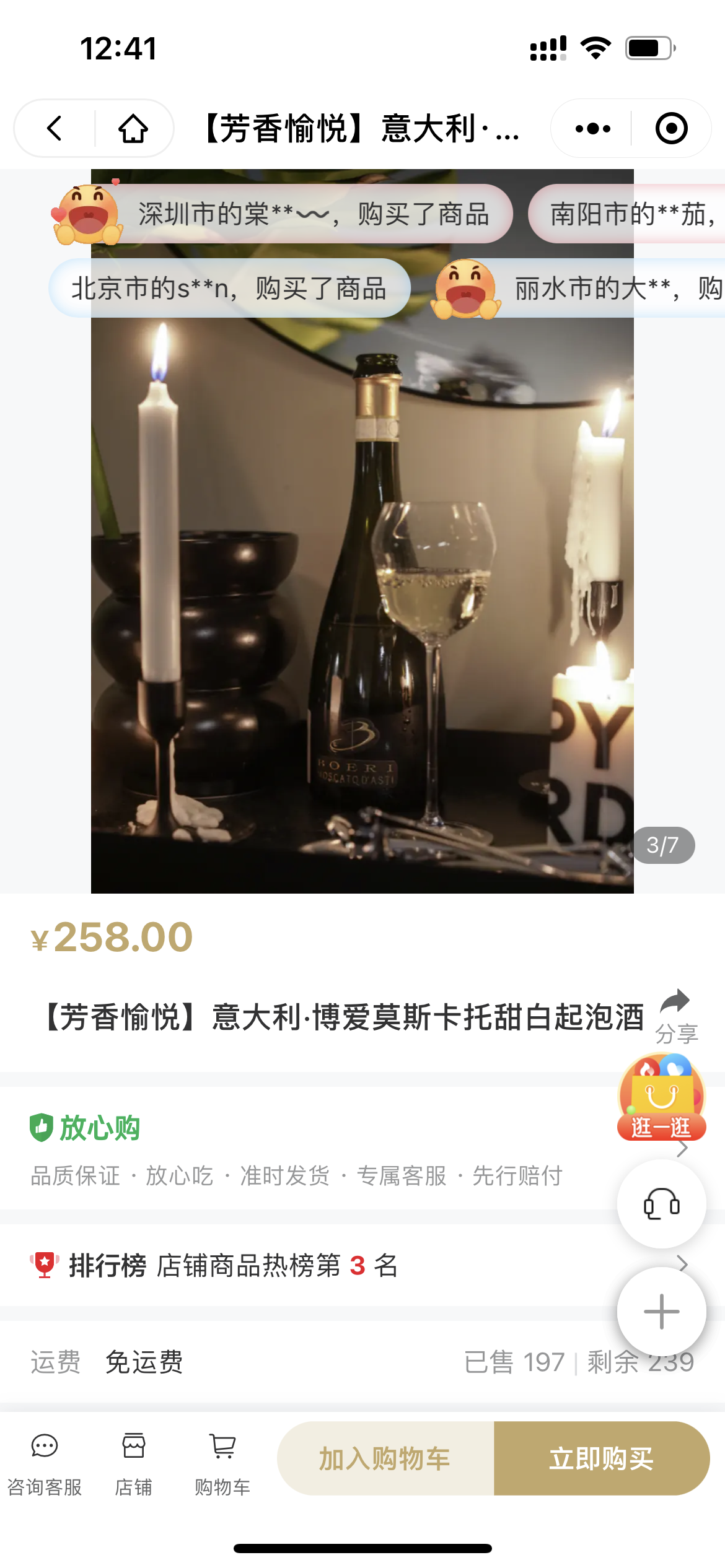The width and height of the screenshot is (725, 1568).
Task: Tap the floating headset customer service button
Action: click(x=661, y=1205)
